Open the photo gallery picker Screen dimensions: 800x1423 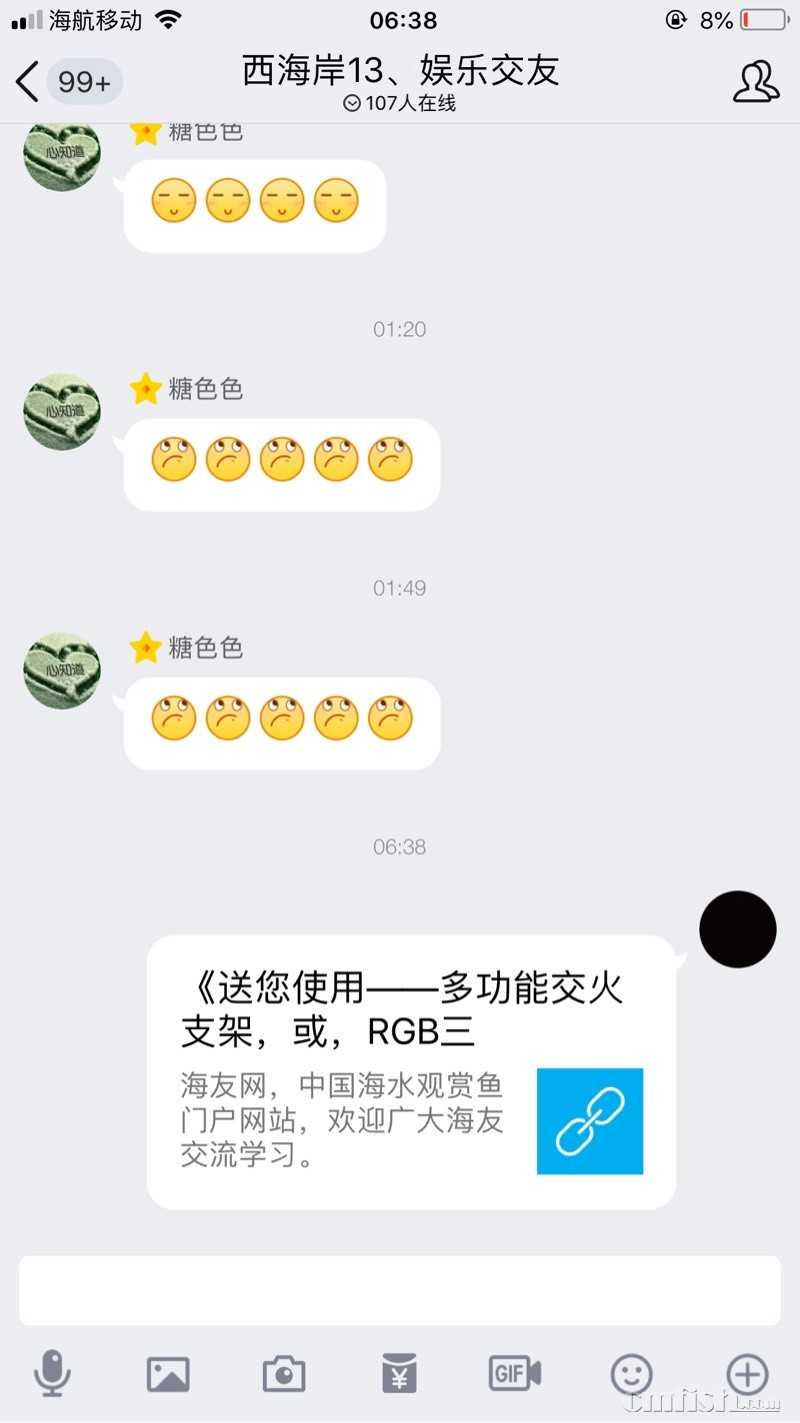[168, 1374]
